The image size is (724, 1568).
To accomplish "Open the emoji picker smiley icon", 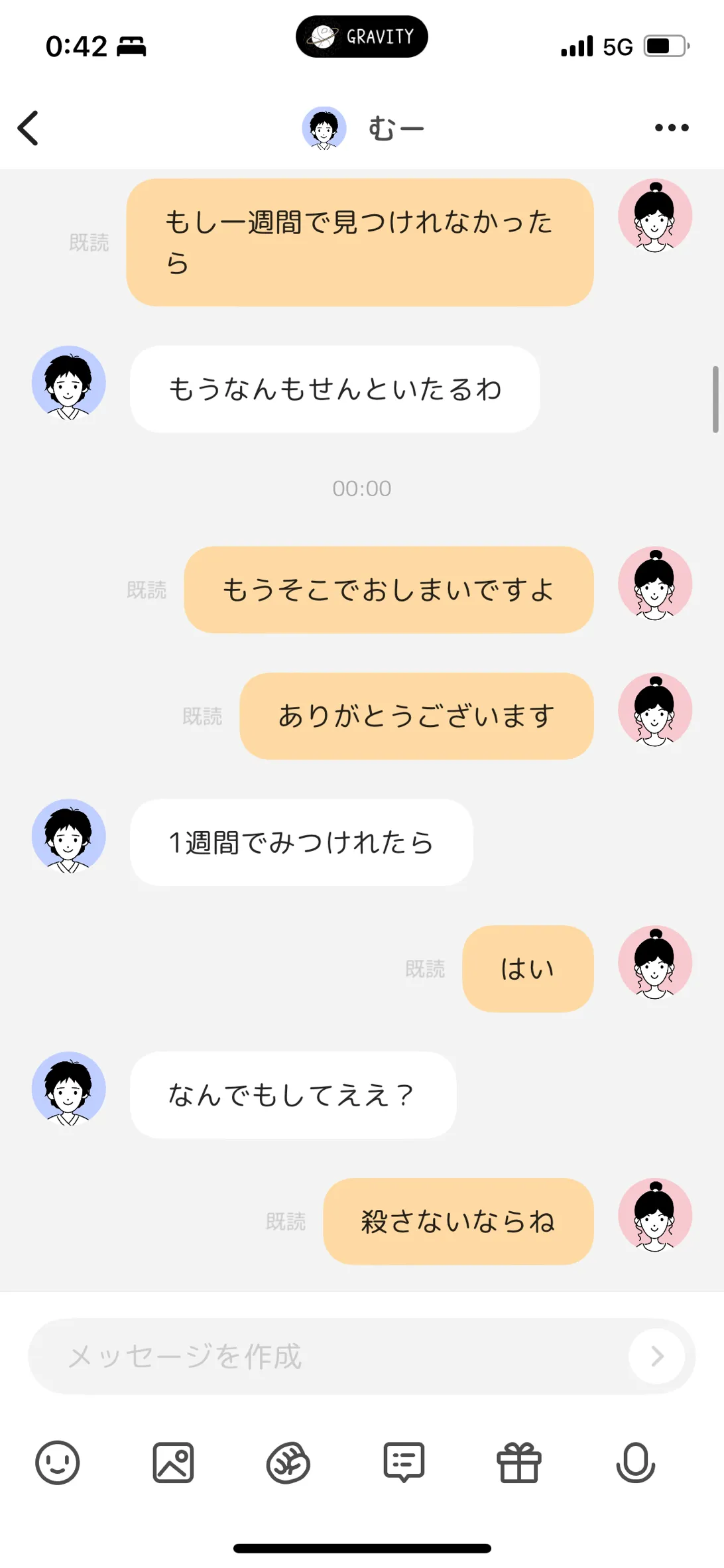I will 58,1463.
